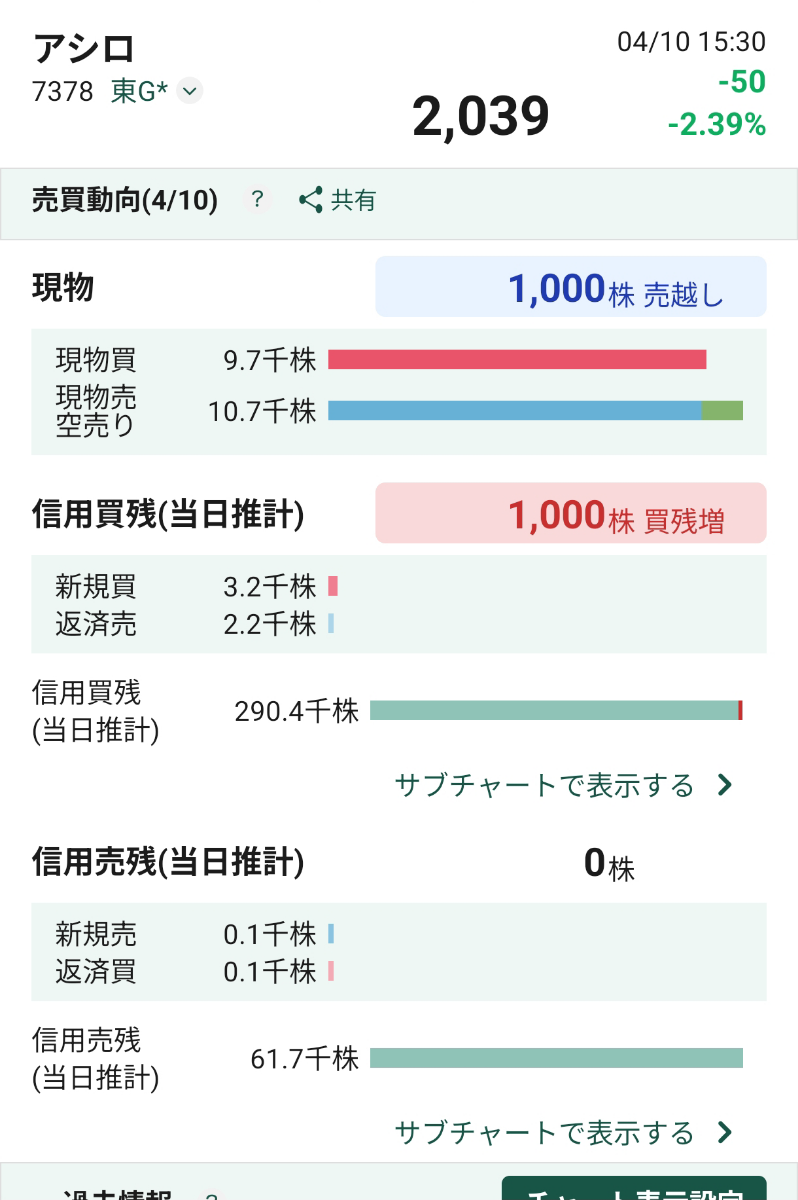Tap the 共有 share icon
Viewport: 798px width, 1200px height.
pos(341,200)
